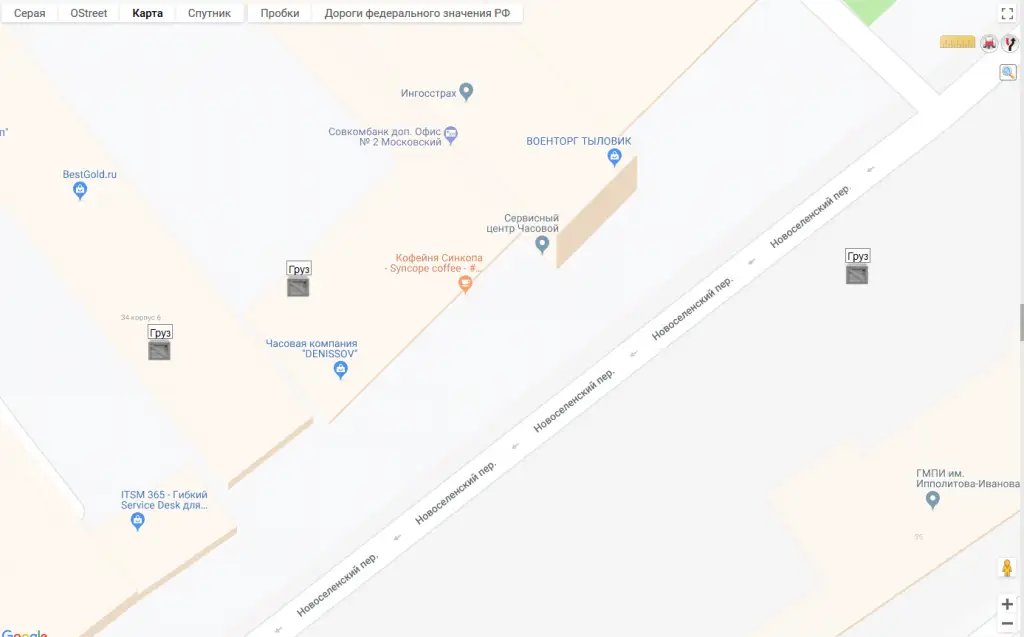
Task: Zoom in with the plus button
Action: (x=1007, y=604)
